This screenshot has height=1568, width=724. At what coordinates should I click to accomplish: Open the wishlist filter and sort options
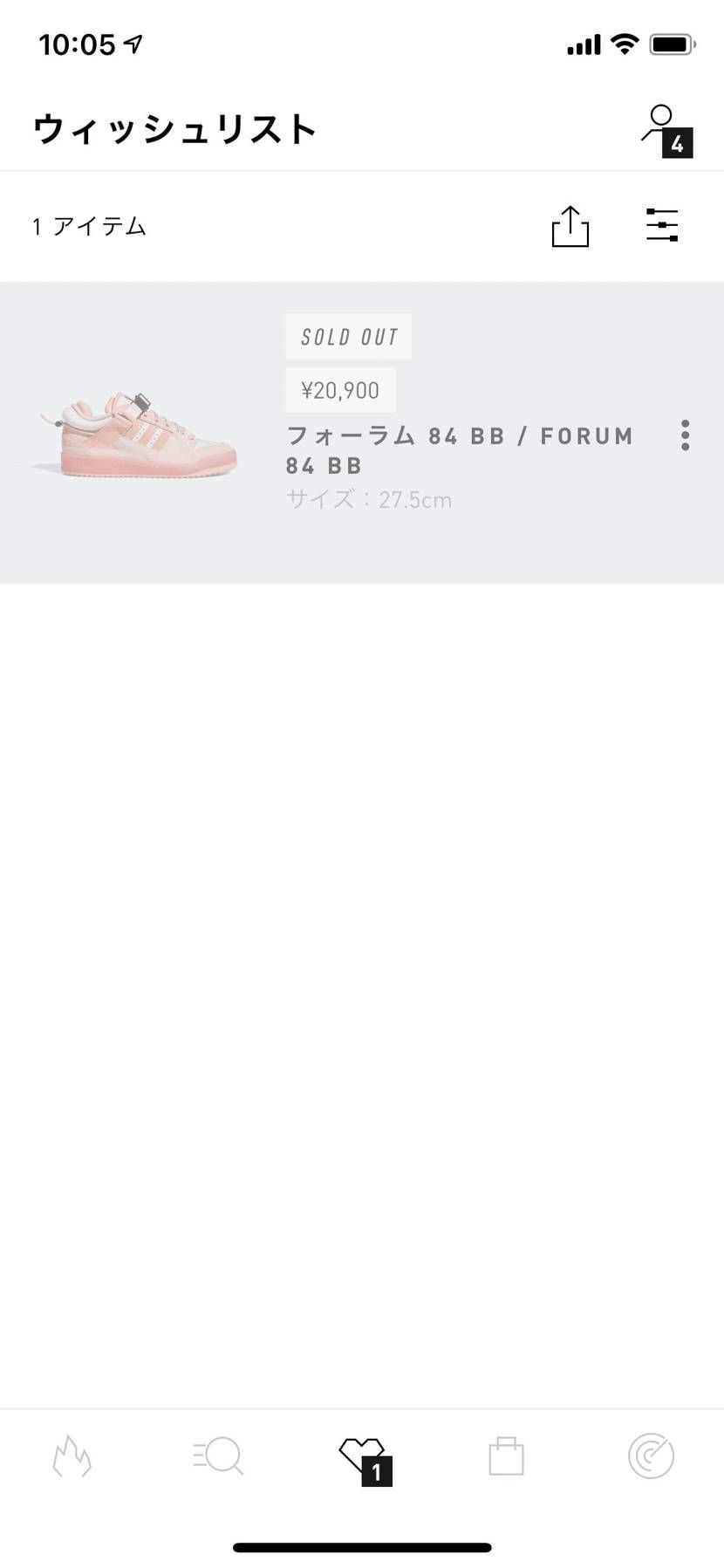pos(662,225)
